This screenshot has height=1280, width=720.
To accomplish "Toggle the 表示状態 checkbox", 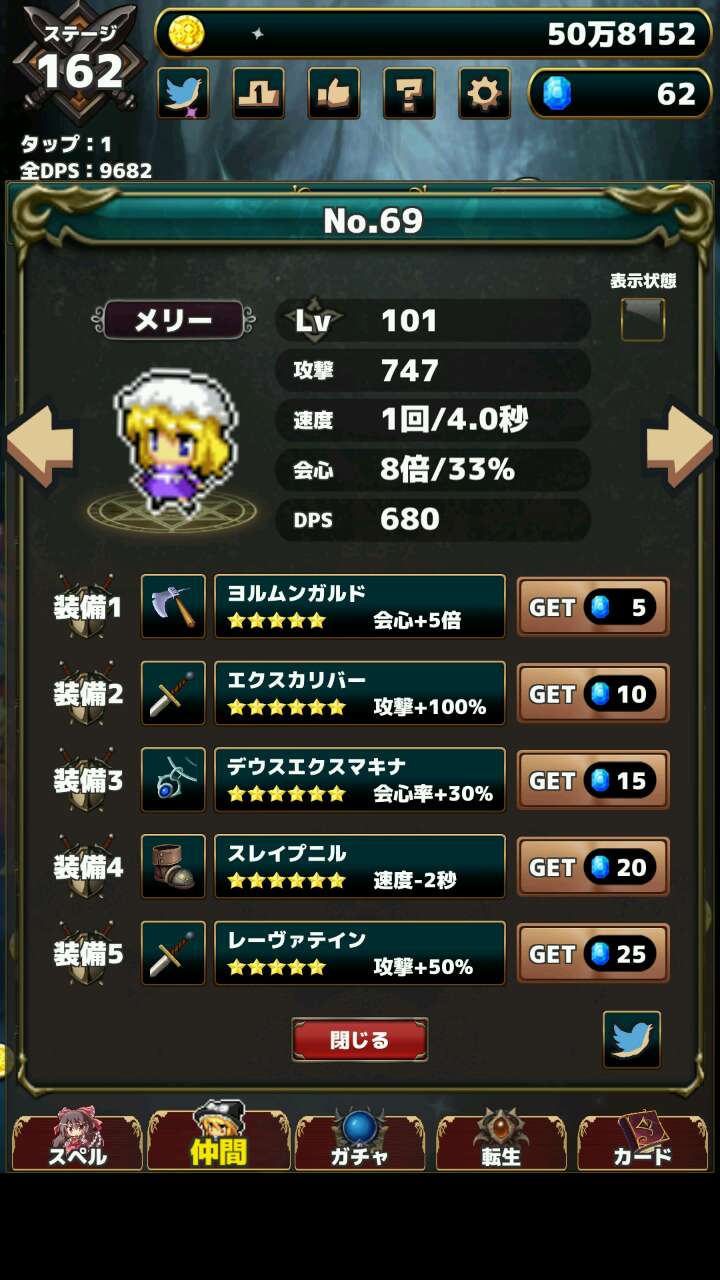I will pos(642,320).
